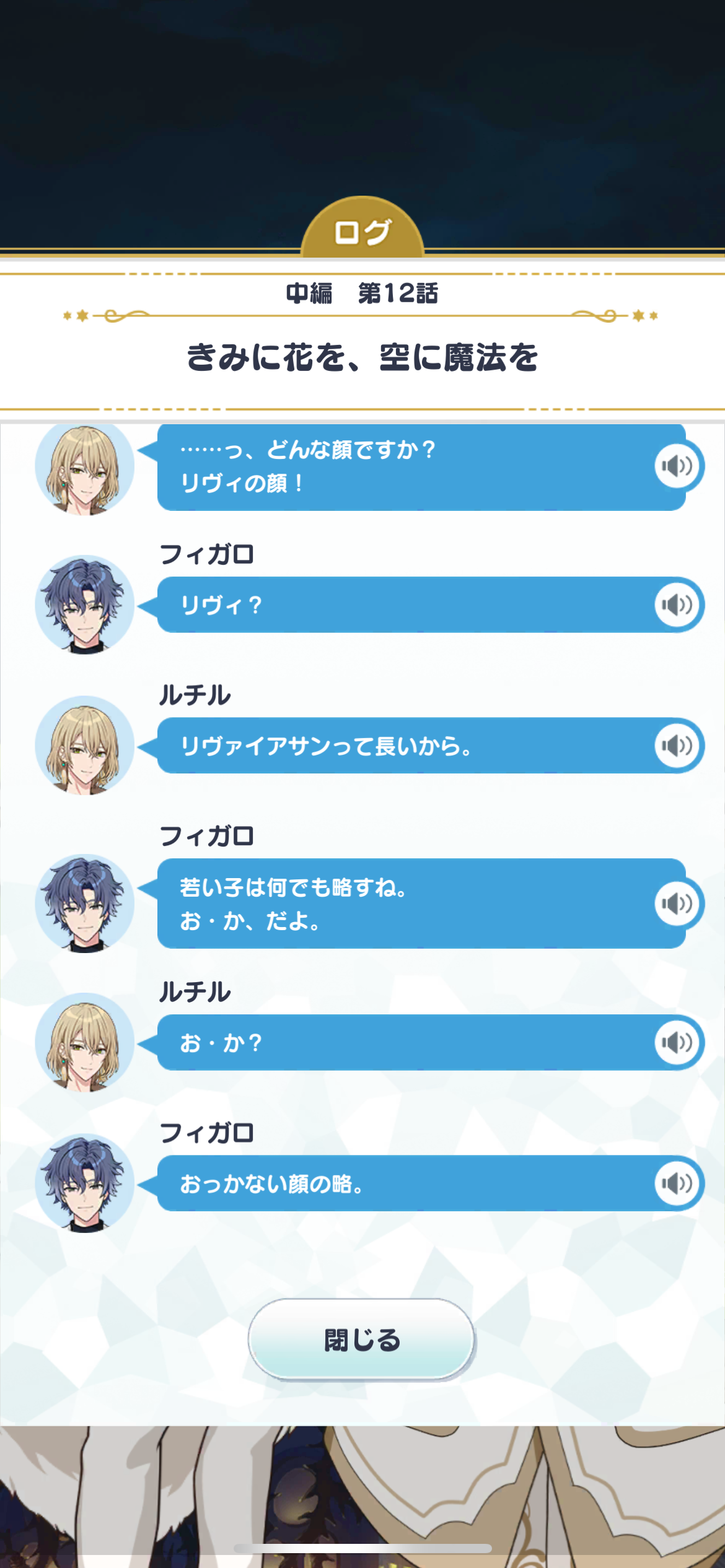Play voice for '若い子は何でも略すね。'
The image size is (725, 1568).
tap(677, 904)
